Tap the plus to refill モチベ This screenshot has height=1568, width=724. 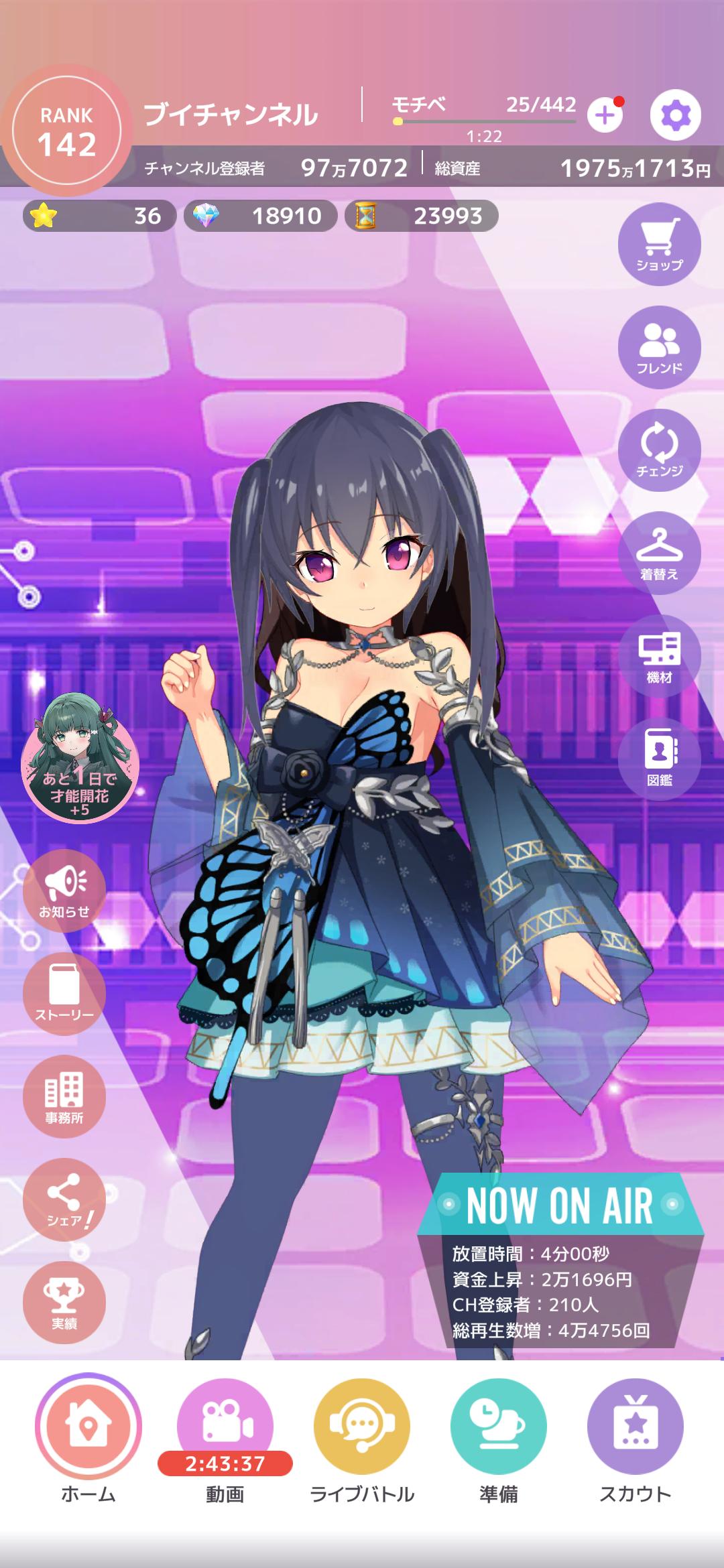605,115
